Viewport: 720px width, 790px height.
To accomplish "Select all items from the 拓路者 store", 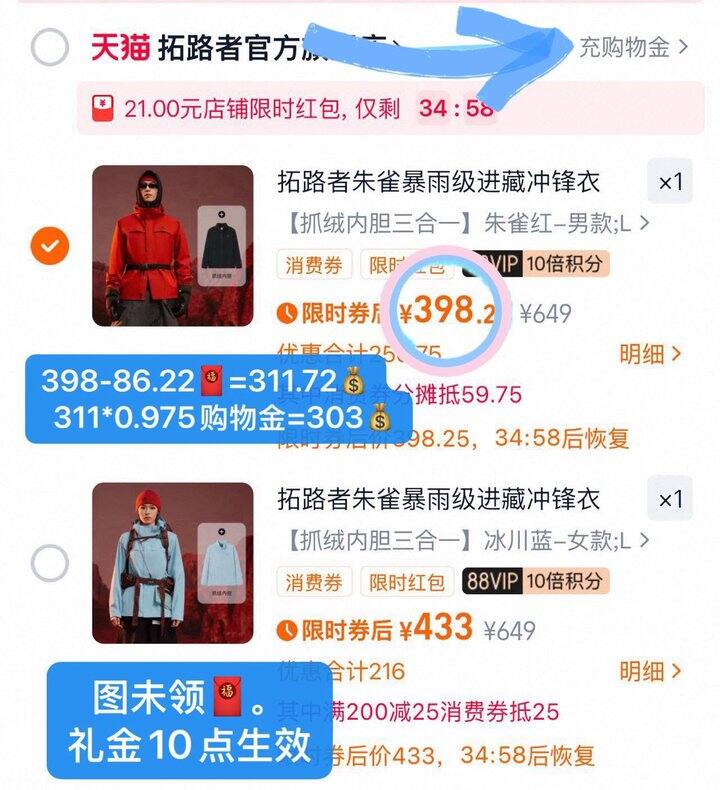I will tap(49, 47).
